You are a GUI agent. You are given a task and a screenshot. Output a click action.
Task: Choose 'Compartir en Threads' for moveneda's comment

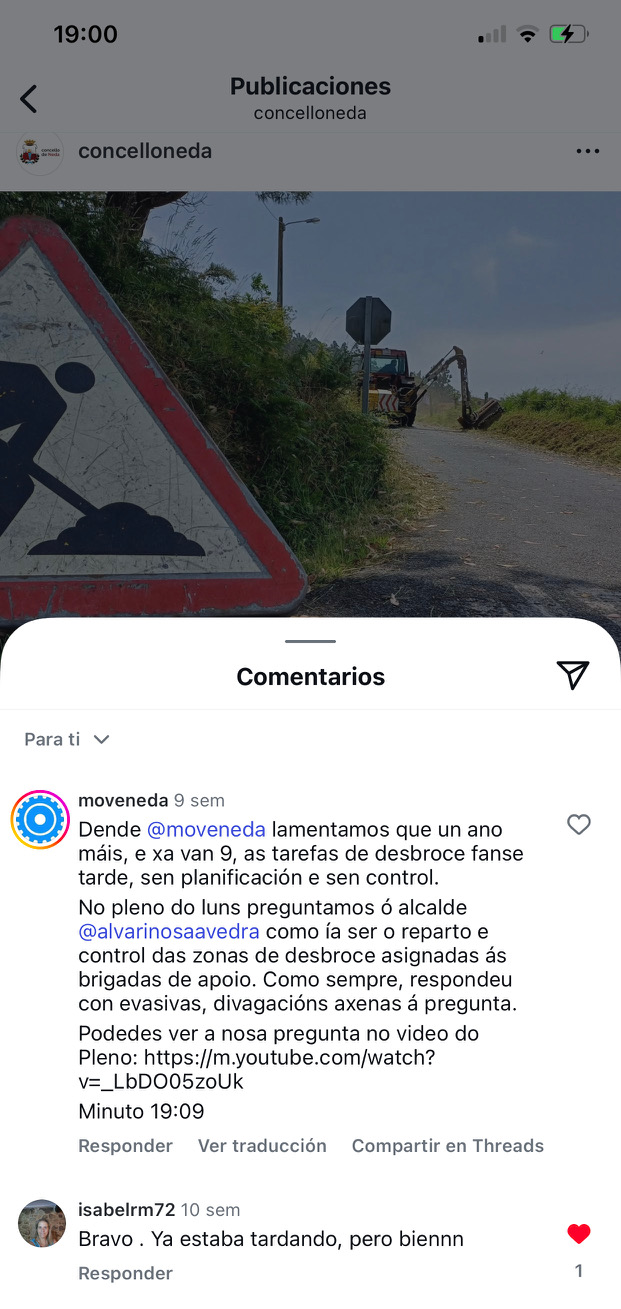point(447,1145)
